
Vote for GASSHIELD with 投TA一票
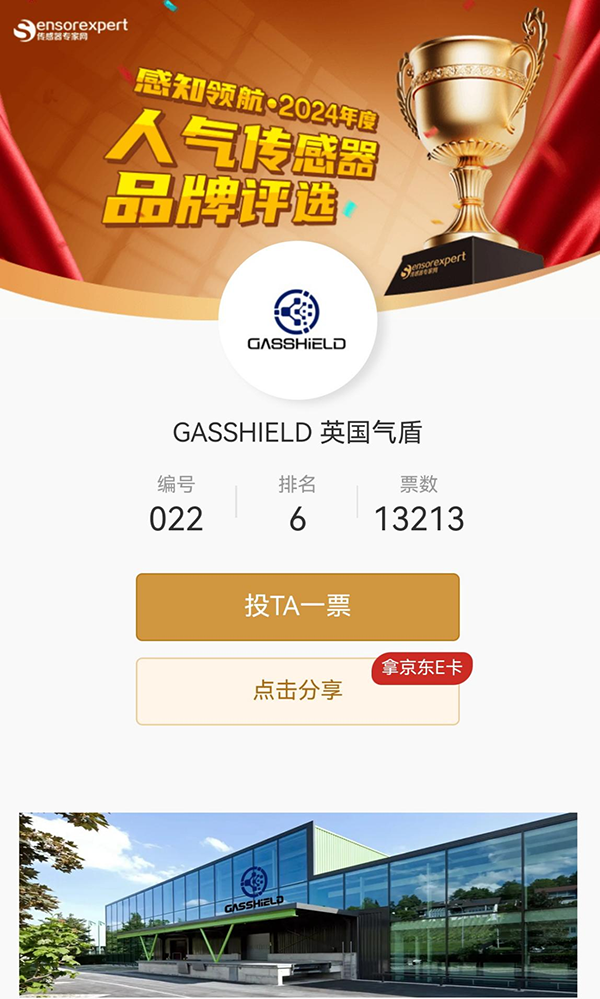[x=297, y=607]
